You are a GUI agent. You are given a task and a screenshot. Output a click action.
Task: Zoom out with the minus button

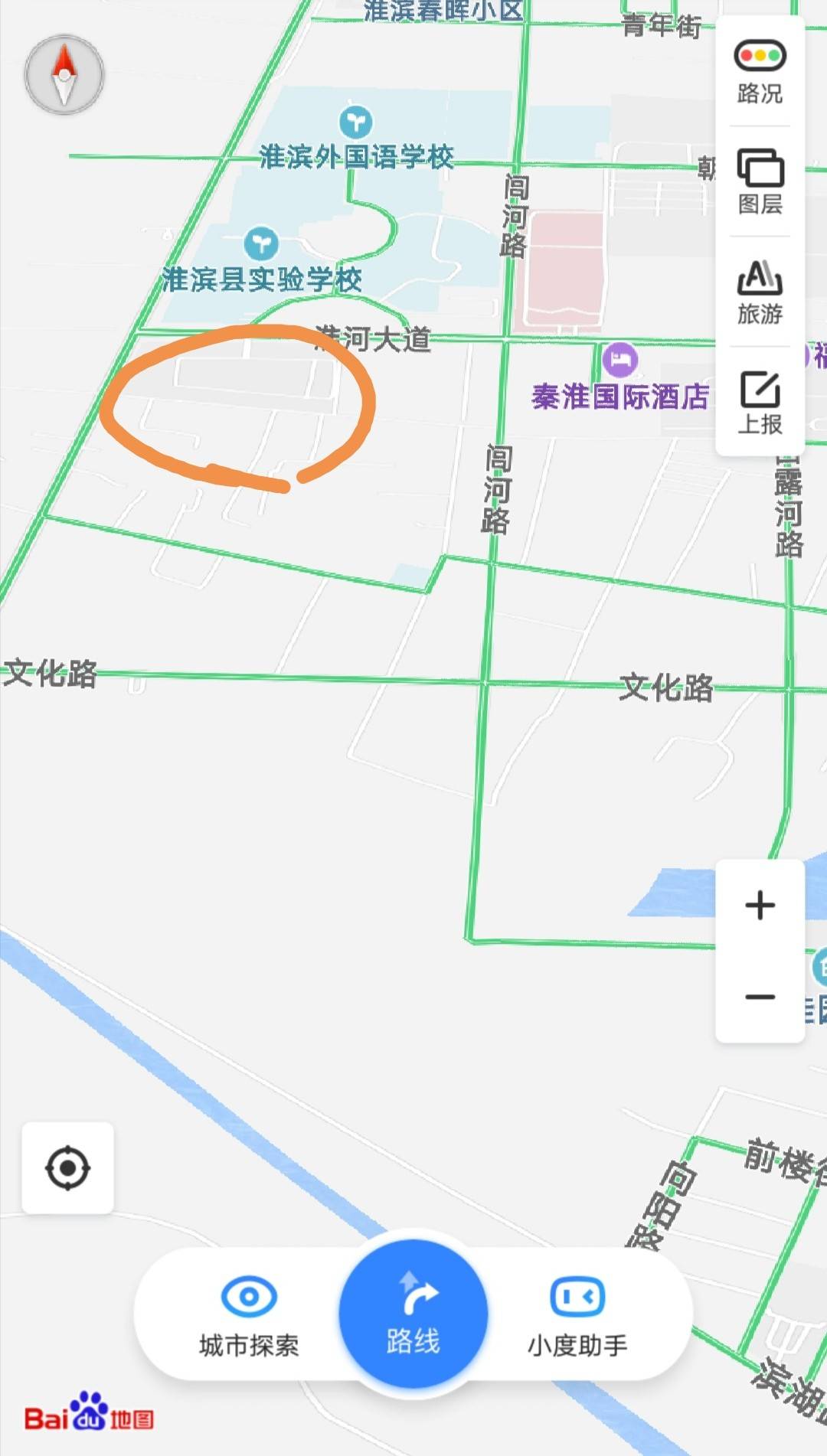pos(760,997)
